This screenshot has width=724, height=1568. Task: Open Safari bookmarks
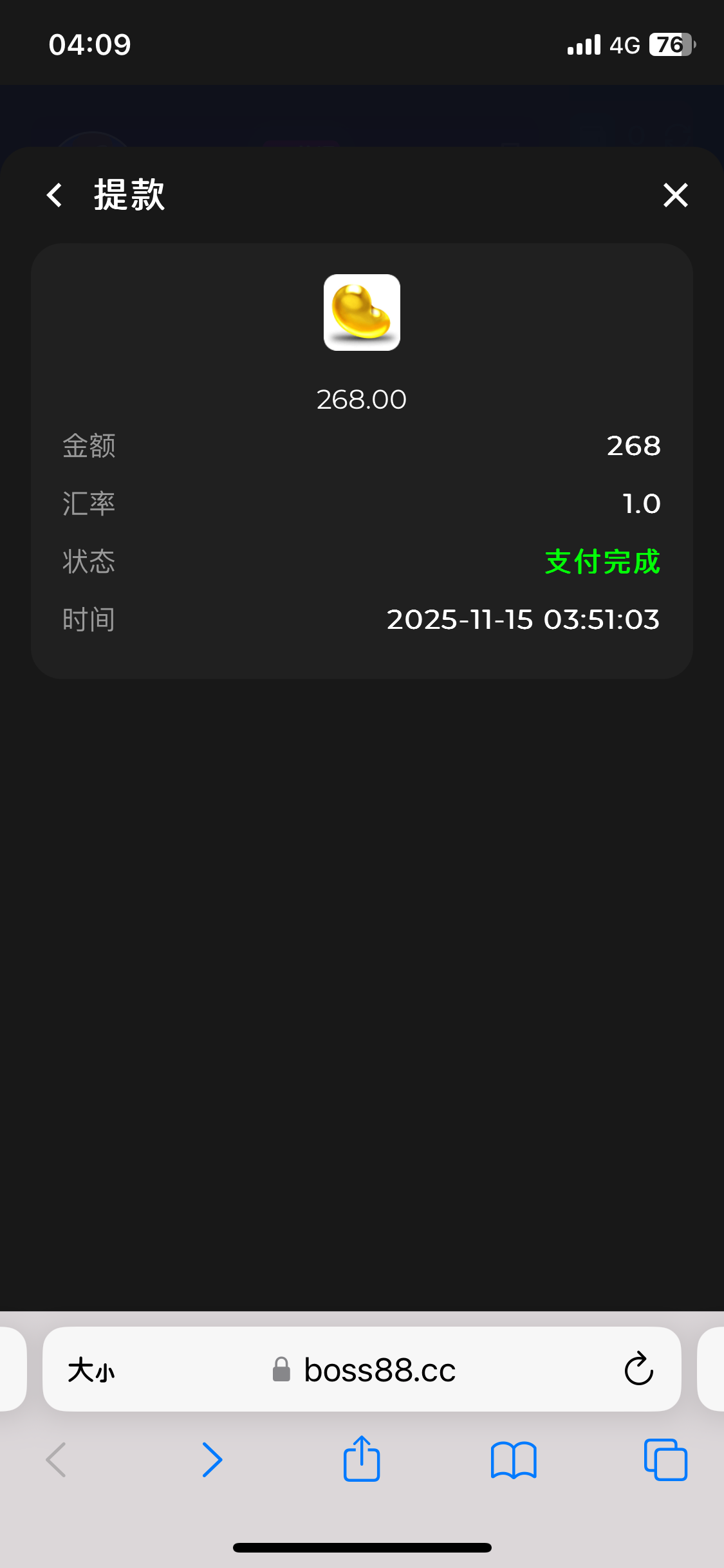pos(513,1460)
